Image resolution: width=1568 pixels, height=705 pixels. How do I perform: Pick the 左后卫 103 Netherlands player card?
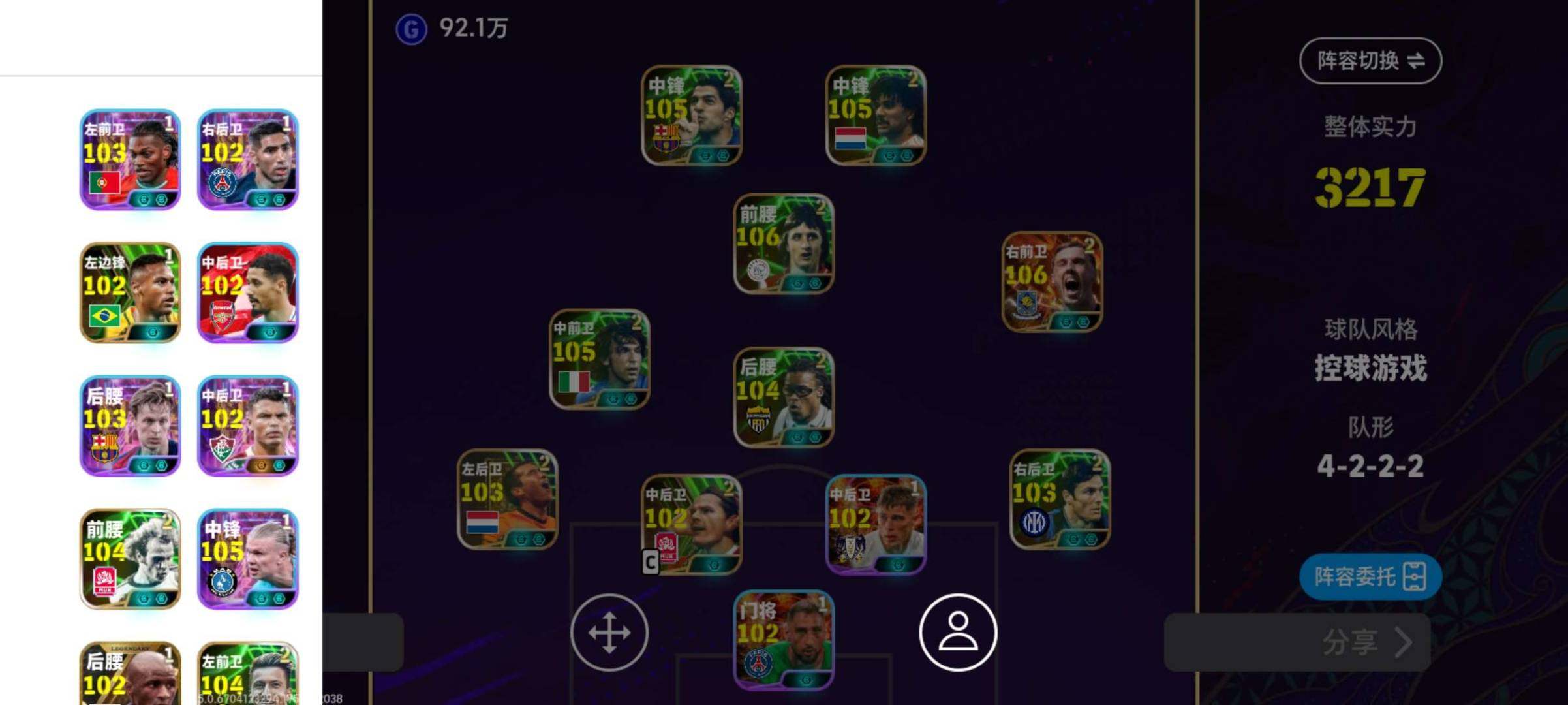tap(507, 499)
